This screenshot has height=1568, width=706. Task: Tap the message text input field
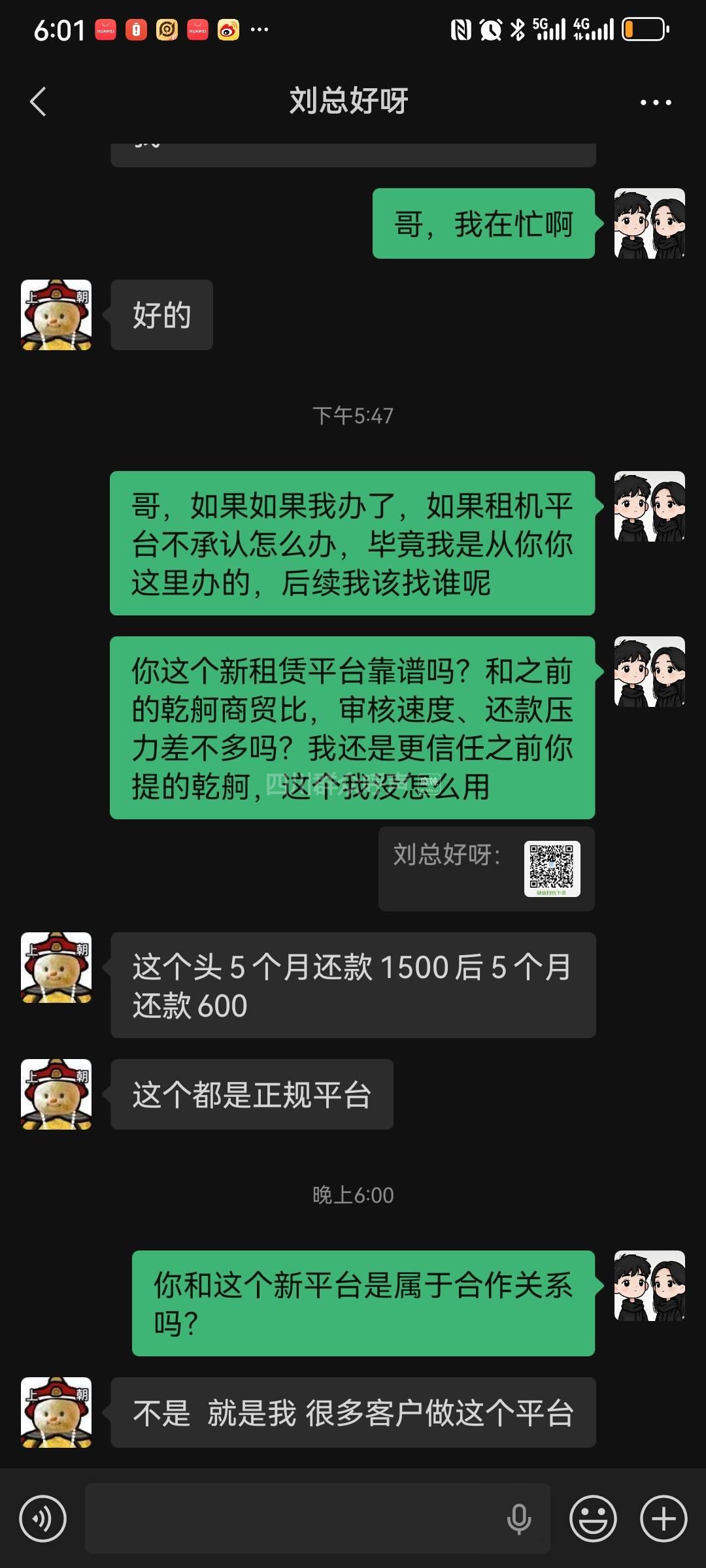294,1518
